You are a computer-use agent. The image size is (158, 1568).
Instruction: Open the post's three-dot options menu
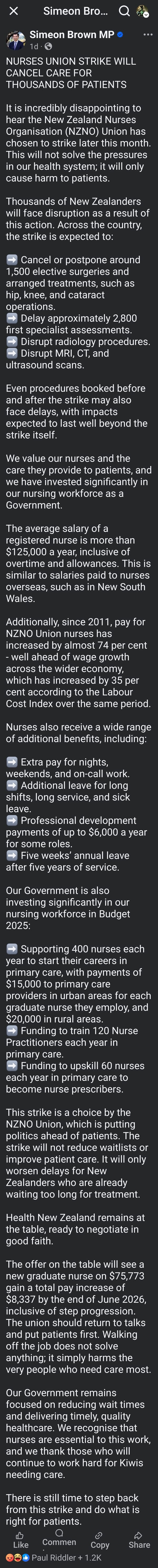tap(148, 35)
